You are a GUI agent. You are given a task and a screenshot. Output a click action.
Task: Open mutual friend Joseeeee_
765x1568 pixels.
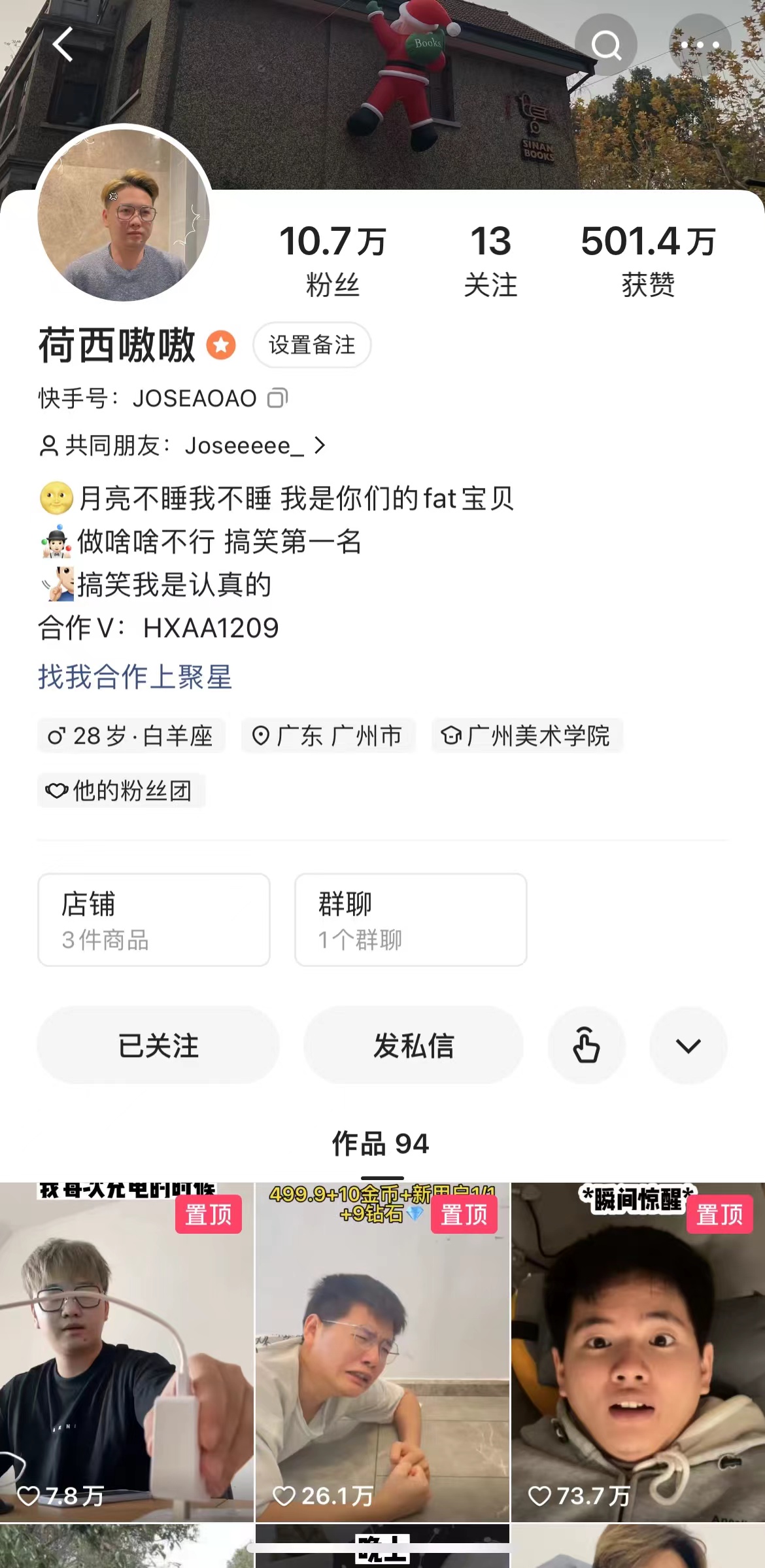(x=243, y=446)
